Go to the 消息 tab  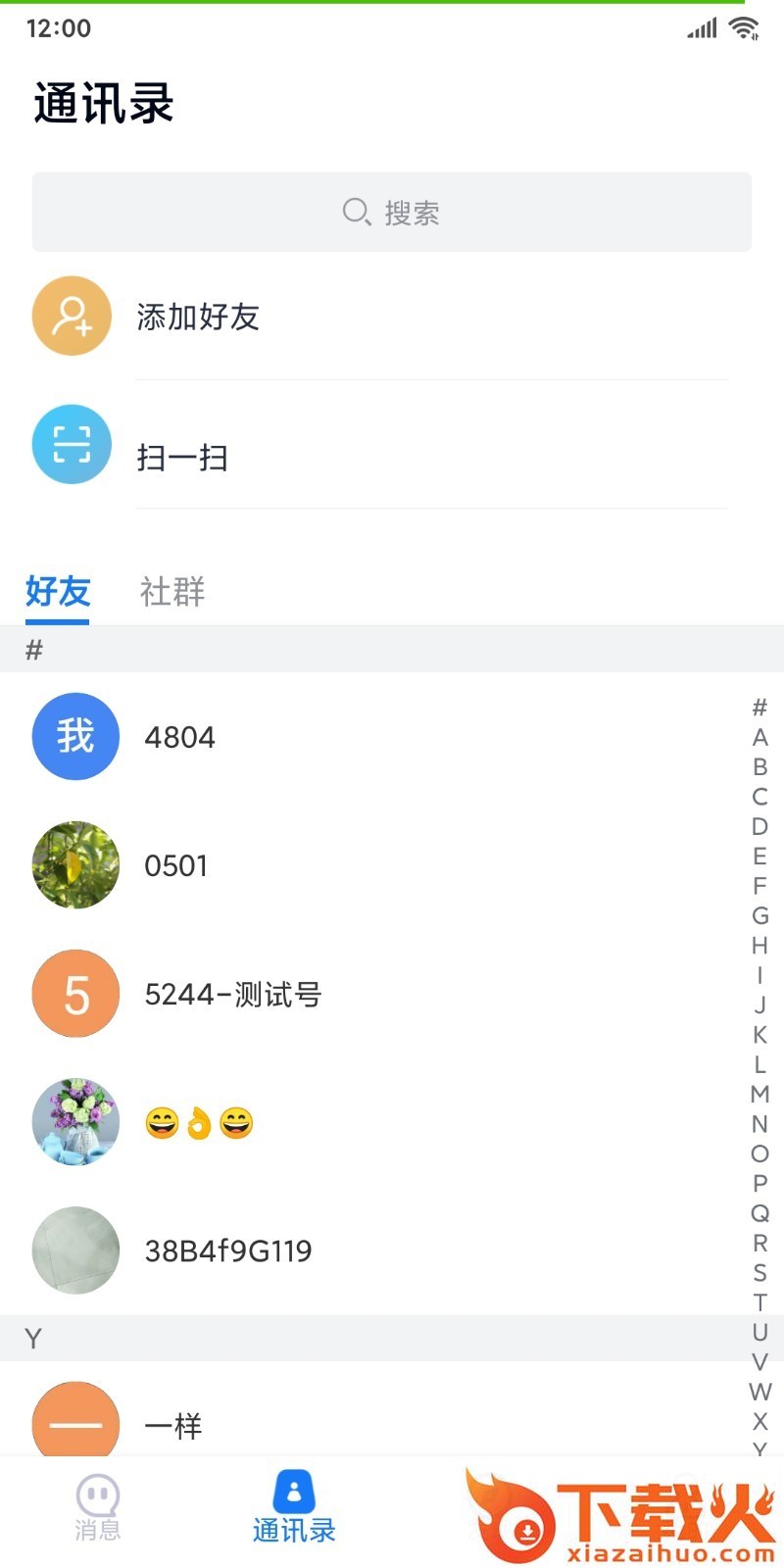[x=98, y=1507]
